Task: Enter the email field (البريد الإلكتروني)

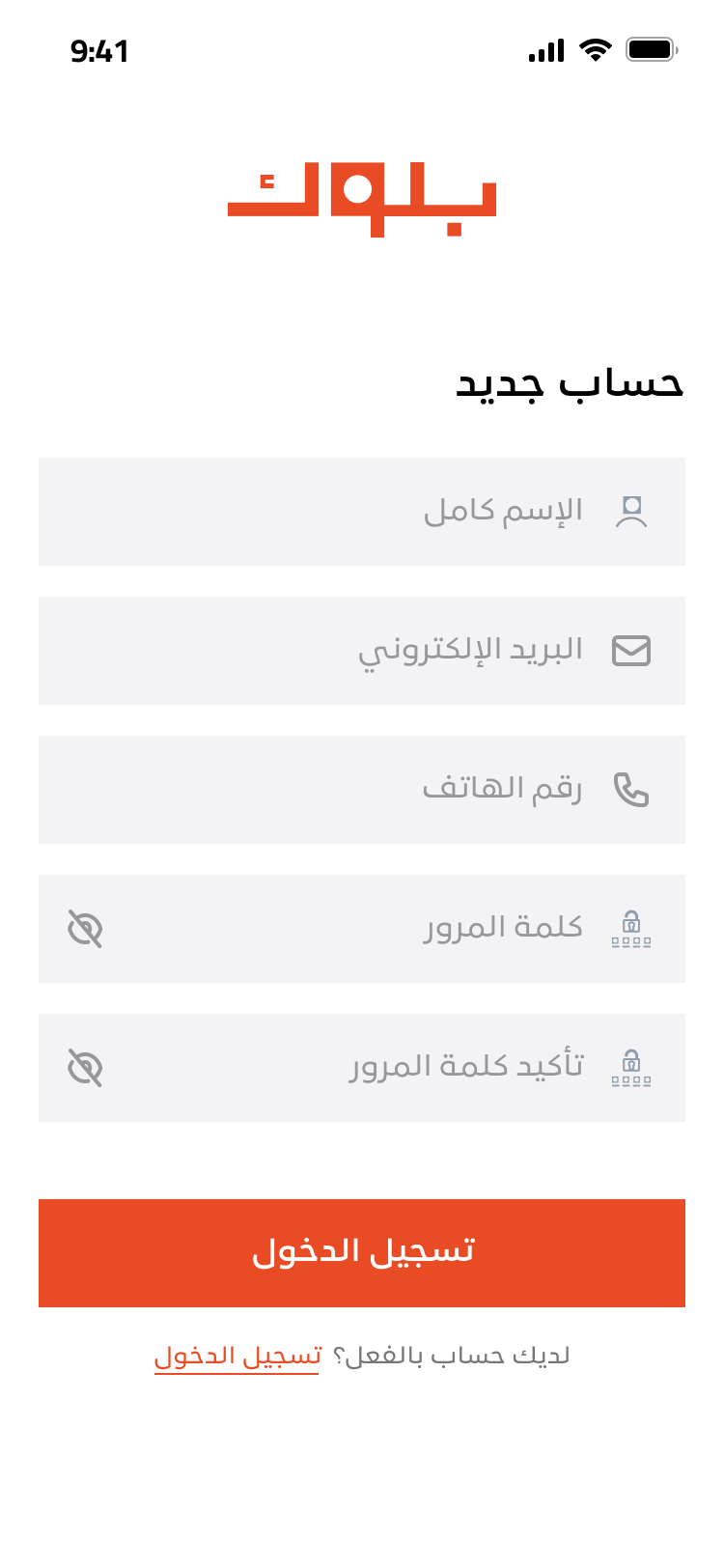Action: (362, 651)
